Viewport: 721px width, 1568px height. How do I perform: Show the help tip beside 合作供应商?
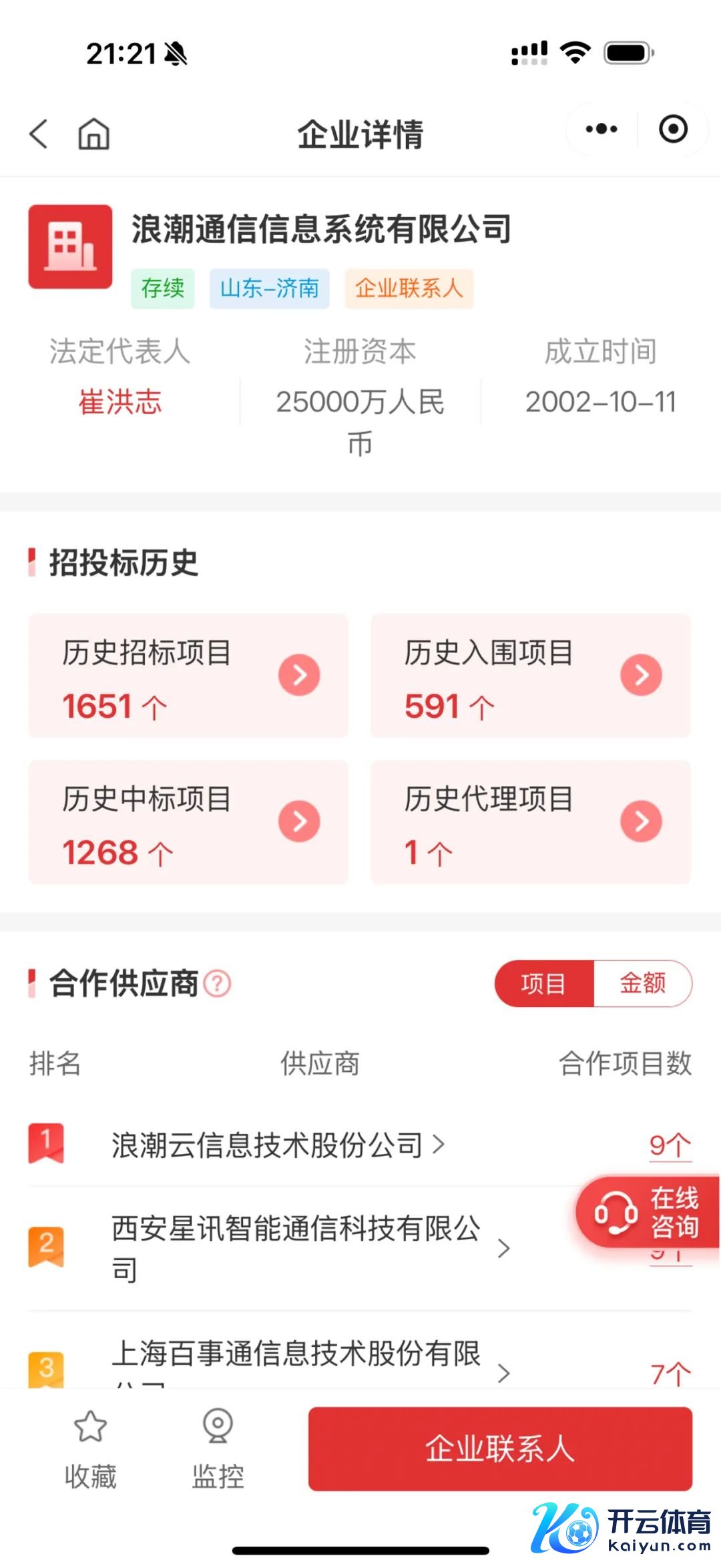click(218, 984)
